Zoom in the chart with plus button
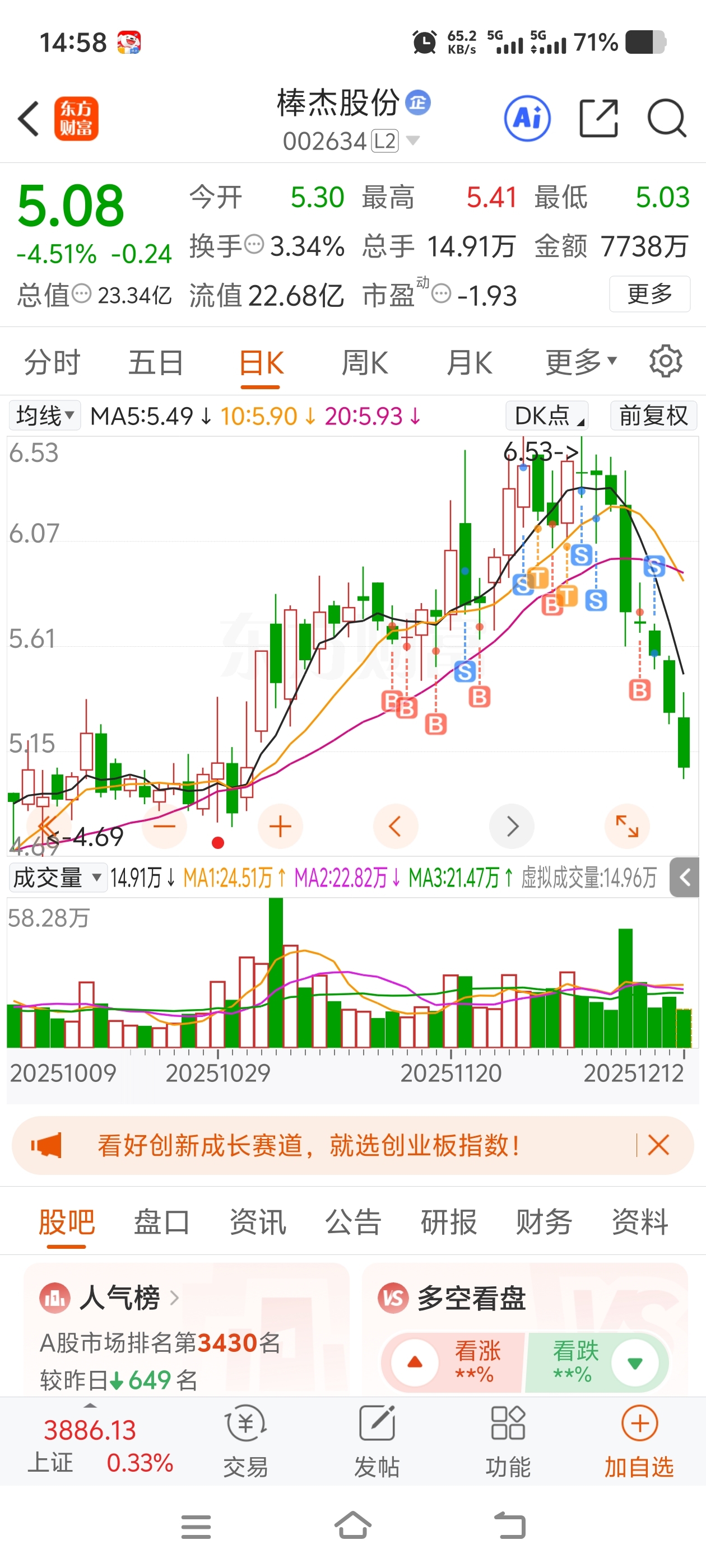Screen dimensions: 706x1568 [280, 827]
